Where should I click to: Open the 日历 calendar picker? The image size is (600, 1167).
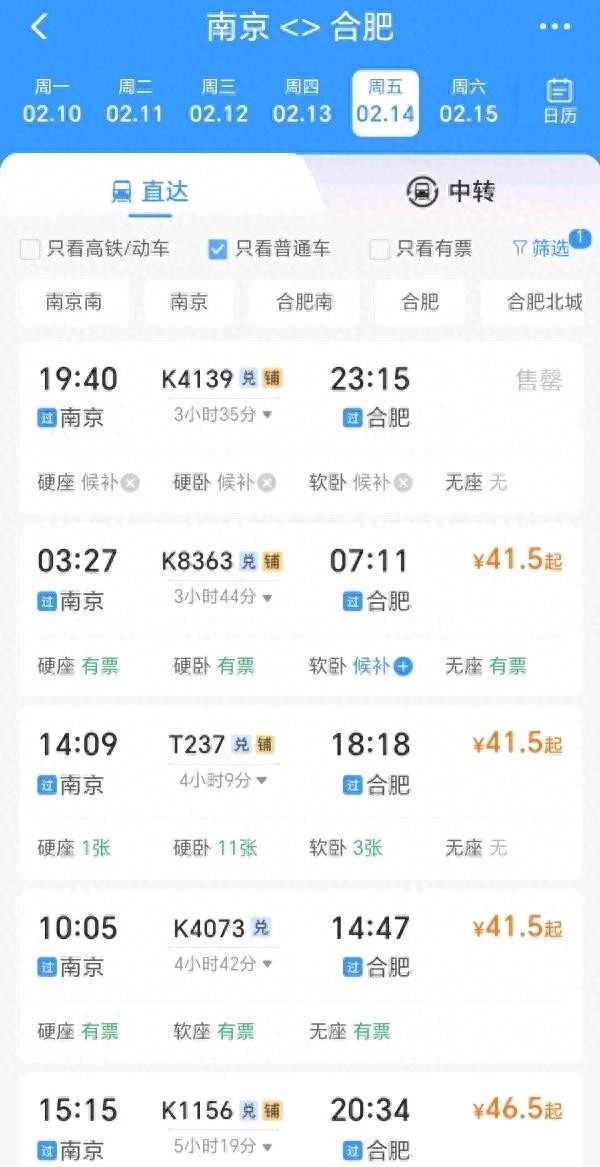tap(560, 102)
